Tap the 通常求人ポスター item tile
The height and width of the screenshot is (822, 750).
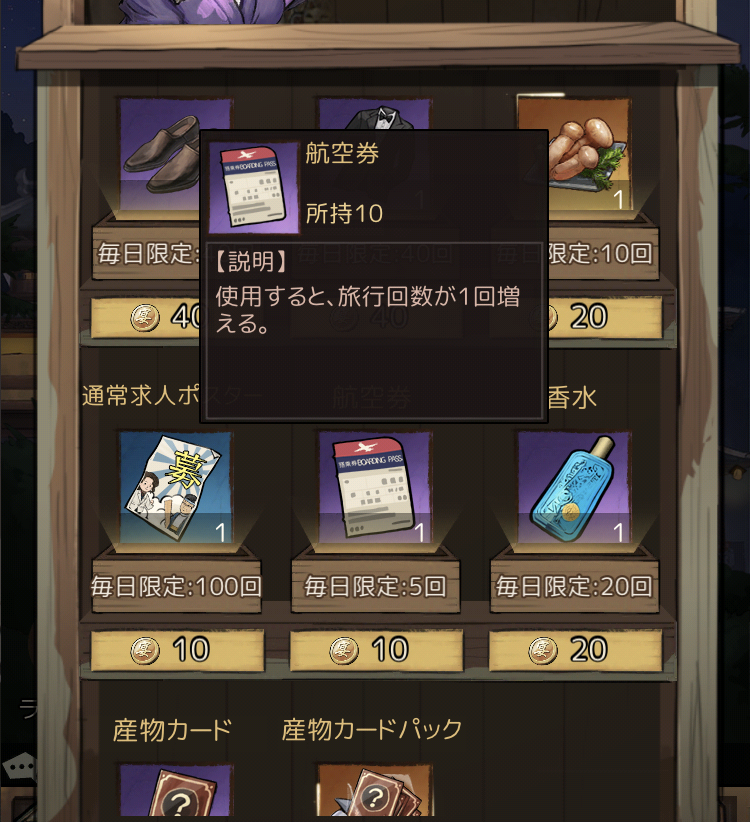(176, 488)
